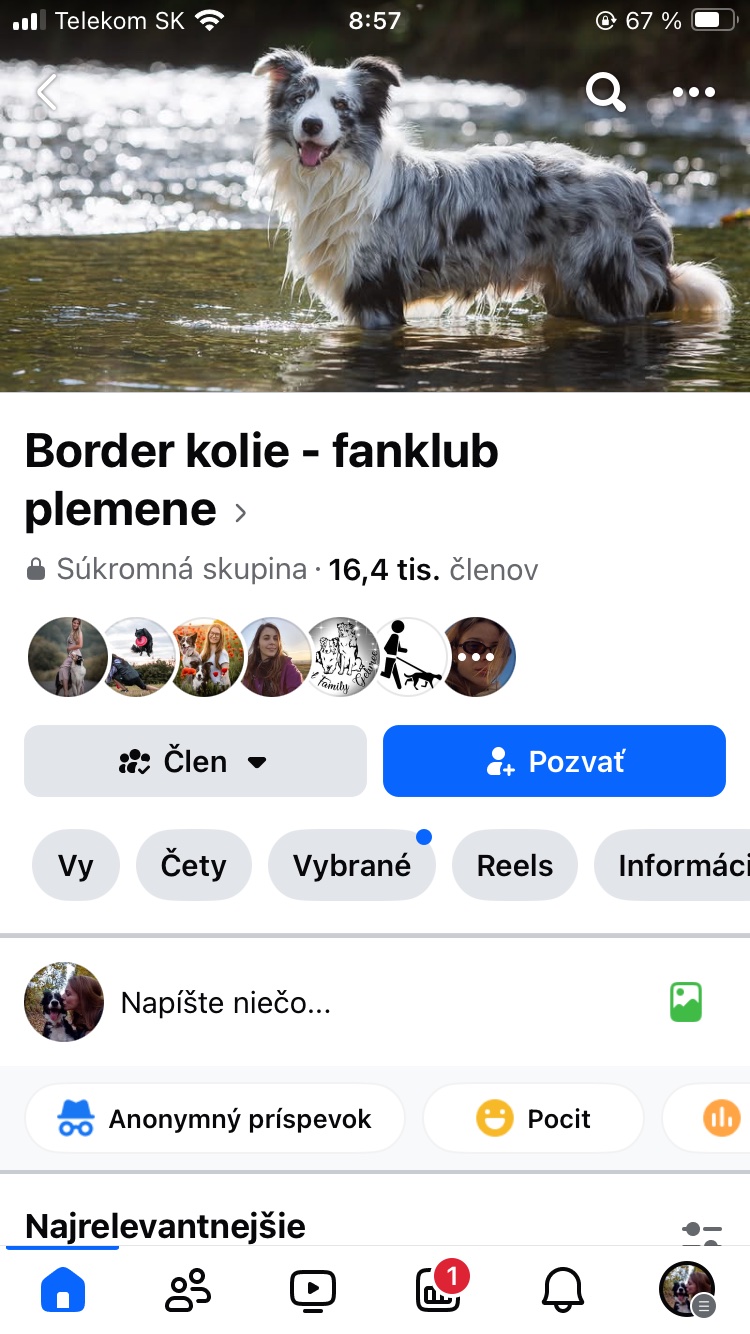
Task: Open group details via the title chevron
Action: (240, 514)
